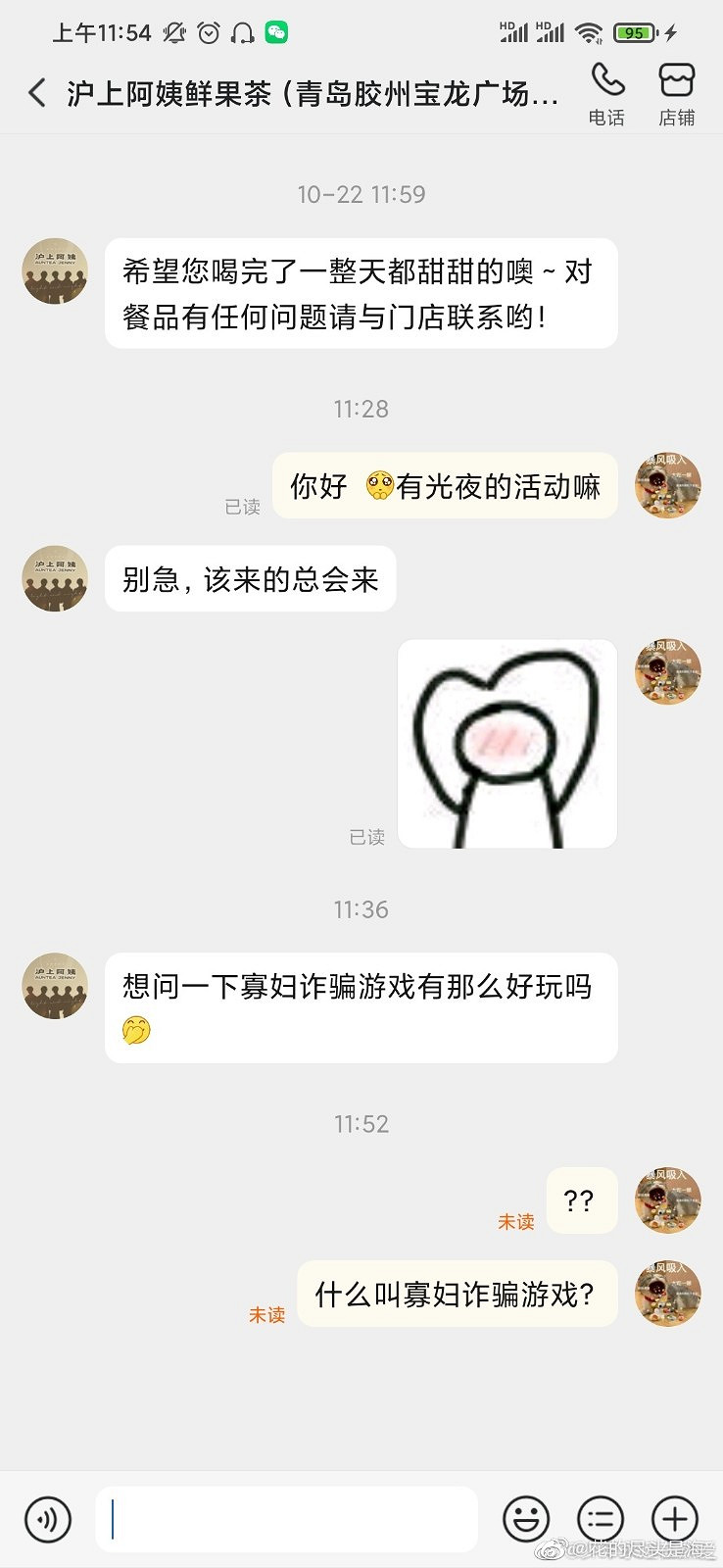
Task: Select the 什么叫寡妇诈骗游戏 message bubble
Action: 458,1294
